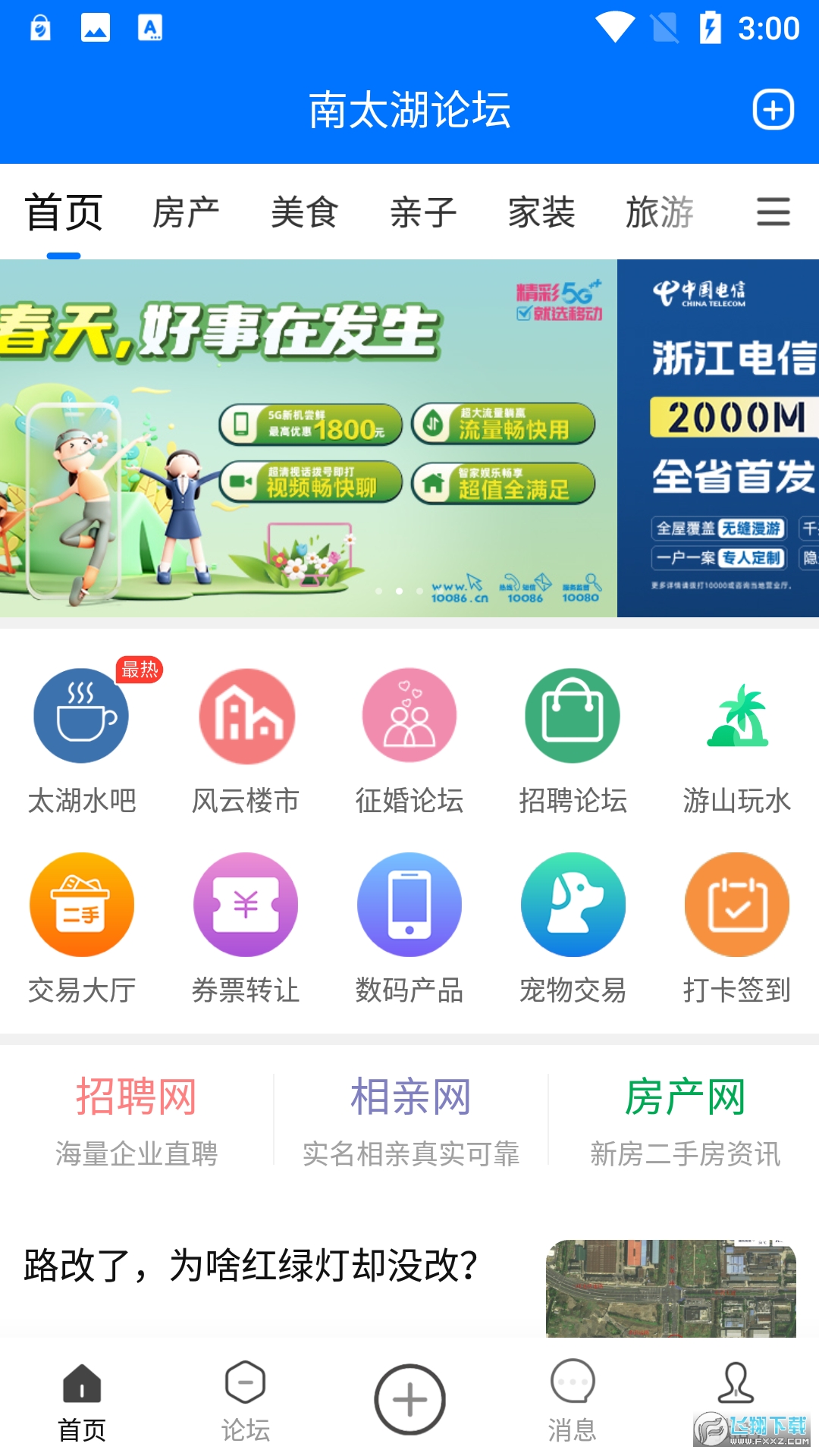This screenshot has height=1456, width=819.
Task: Go to 征婚论坛
Action: pyautogui.click(x=409, y=739)
